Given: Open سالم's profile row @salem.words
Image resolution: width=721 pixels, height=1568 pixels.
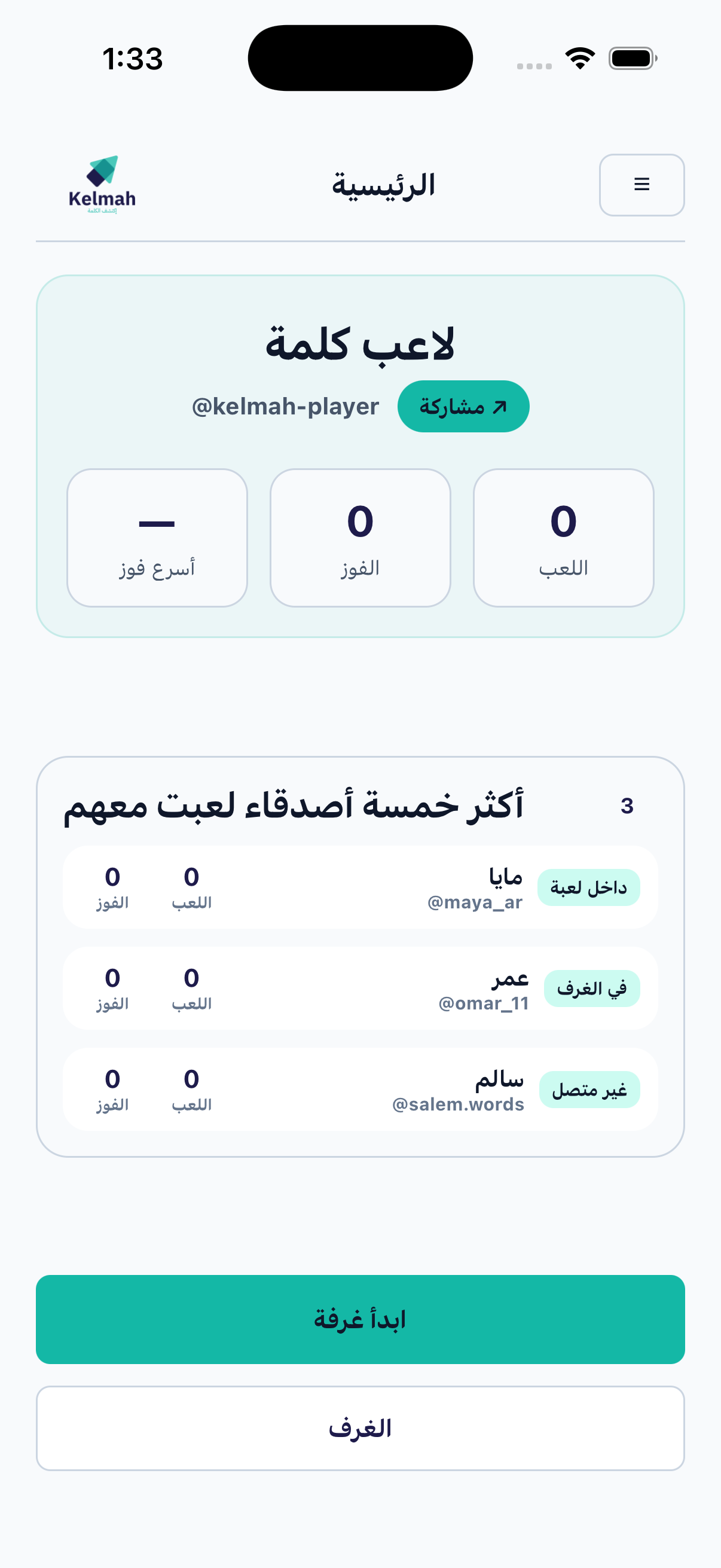Looking at the screenshot, I should [360, 1090].
